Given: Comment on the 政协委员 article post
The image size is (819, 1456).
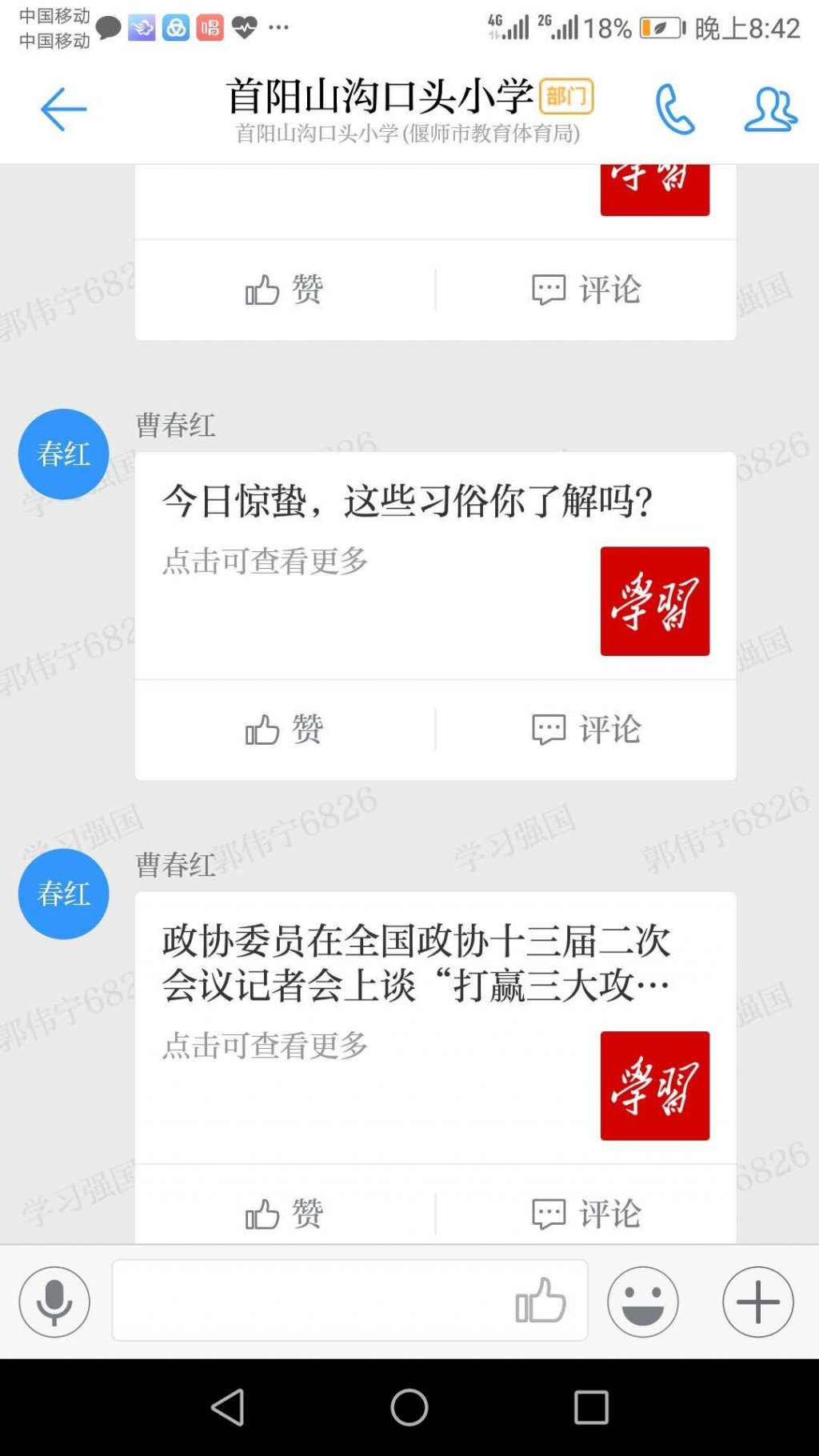Looking at the screenshot, I should click(x=586, y=1214).
